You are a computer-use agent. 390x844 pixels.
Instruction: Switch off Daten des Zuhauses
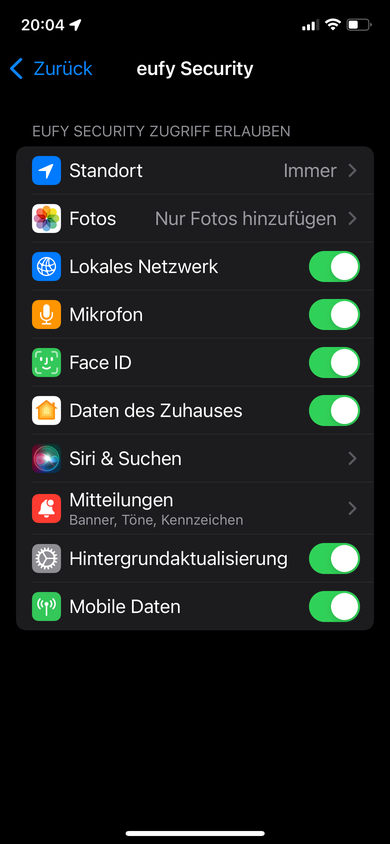pos(334,410)
